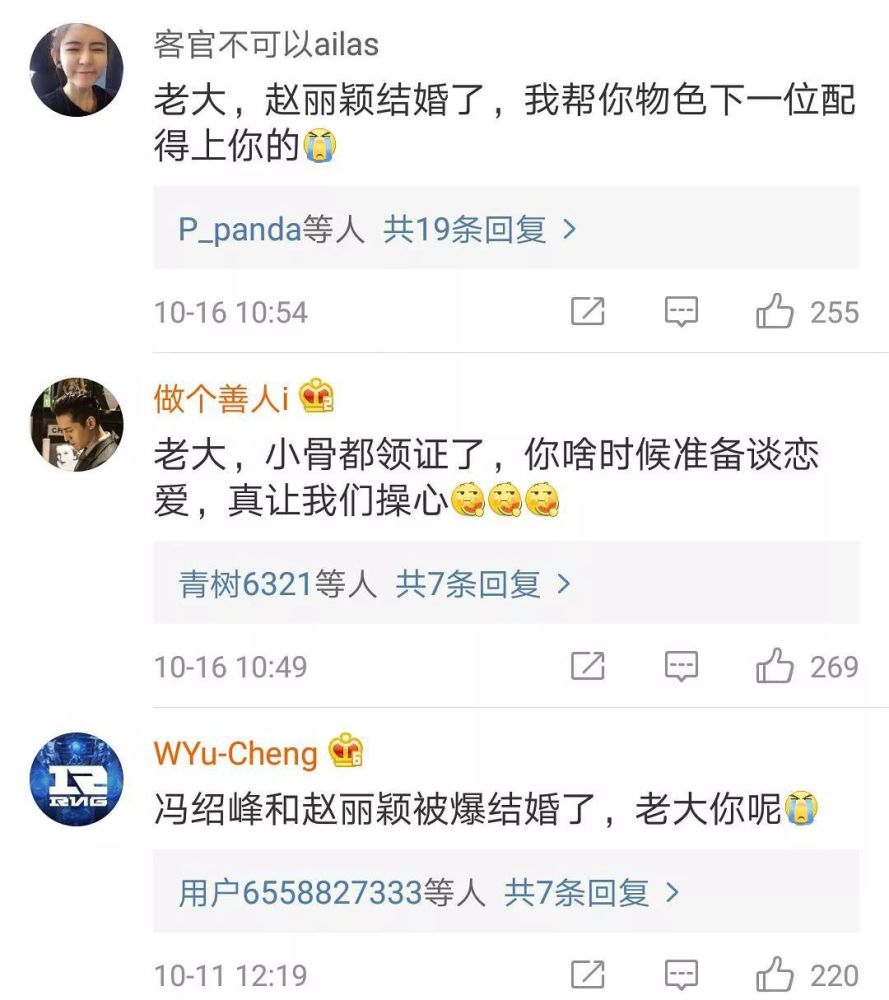Expand 青树6321等人 共7条回复 replies
The width and height of the screenshot is (889, 1000).
click(375, 584)
